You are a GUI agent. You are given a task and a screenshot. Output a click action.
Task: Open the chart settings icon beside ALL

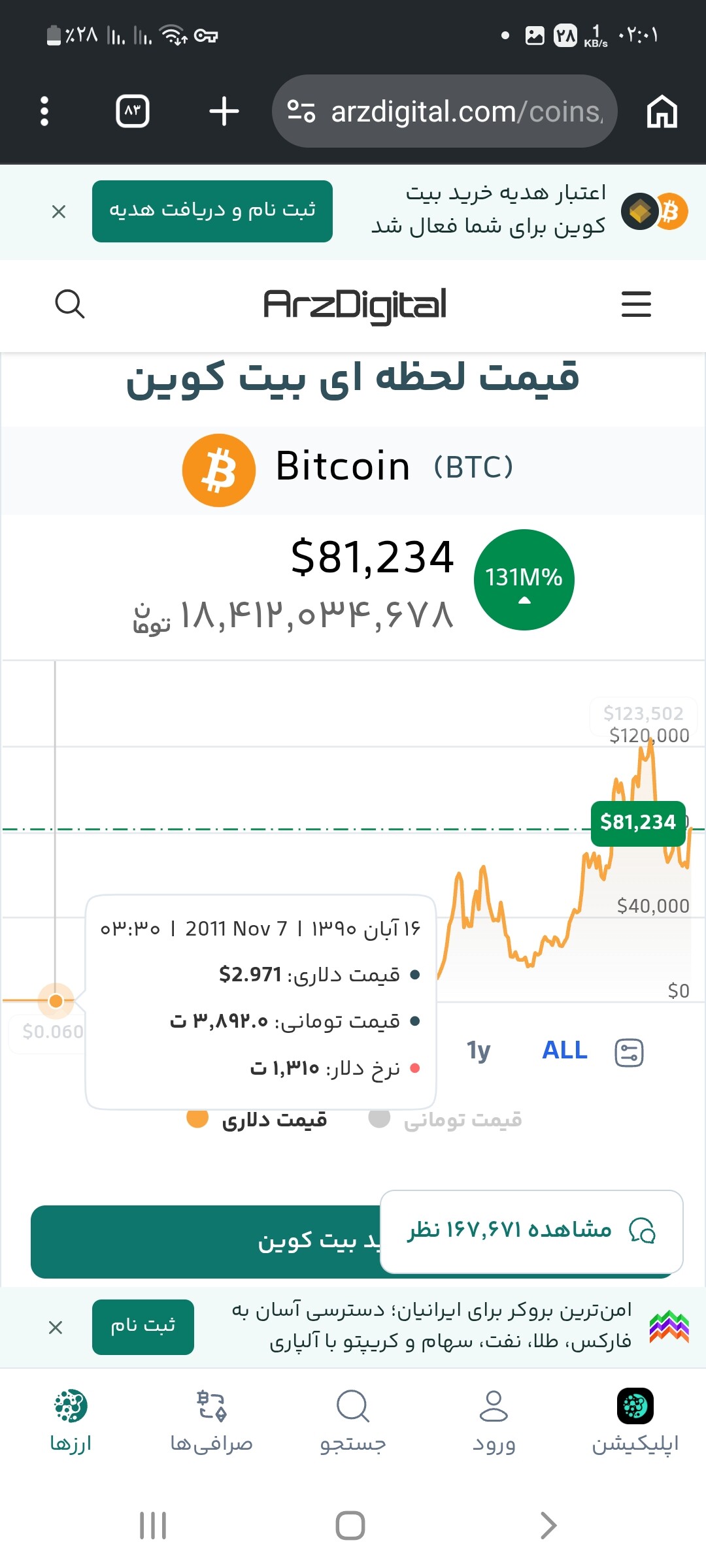coord(630,1053)
